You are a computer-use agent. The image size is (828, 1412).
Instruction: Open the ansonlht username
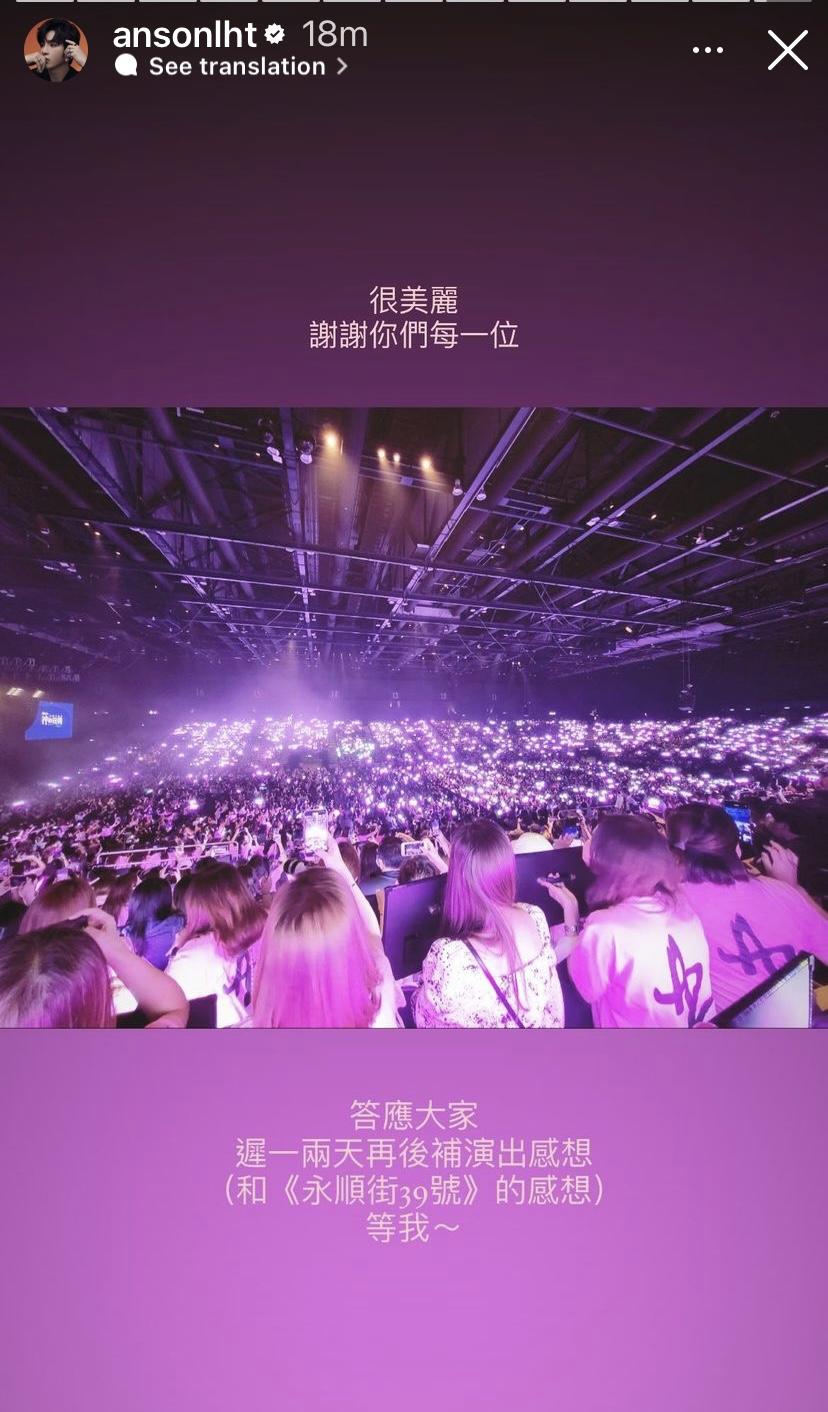[184, 35]
